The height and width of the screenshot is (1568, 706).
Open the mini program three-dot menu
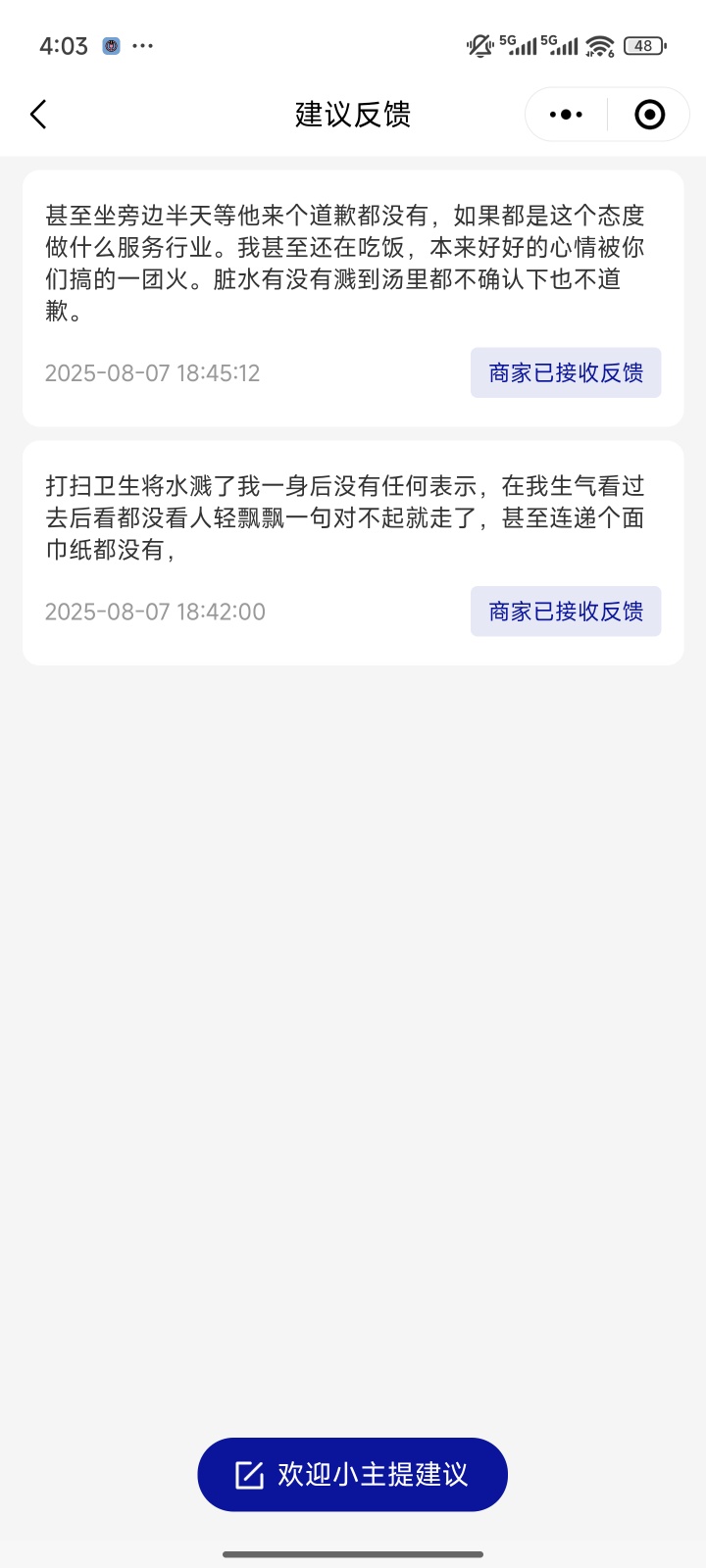[566, 115]
